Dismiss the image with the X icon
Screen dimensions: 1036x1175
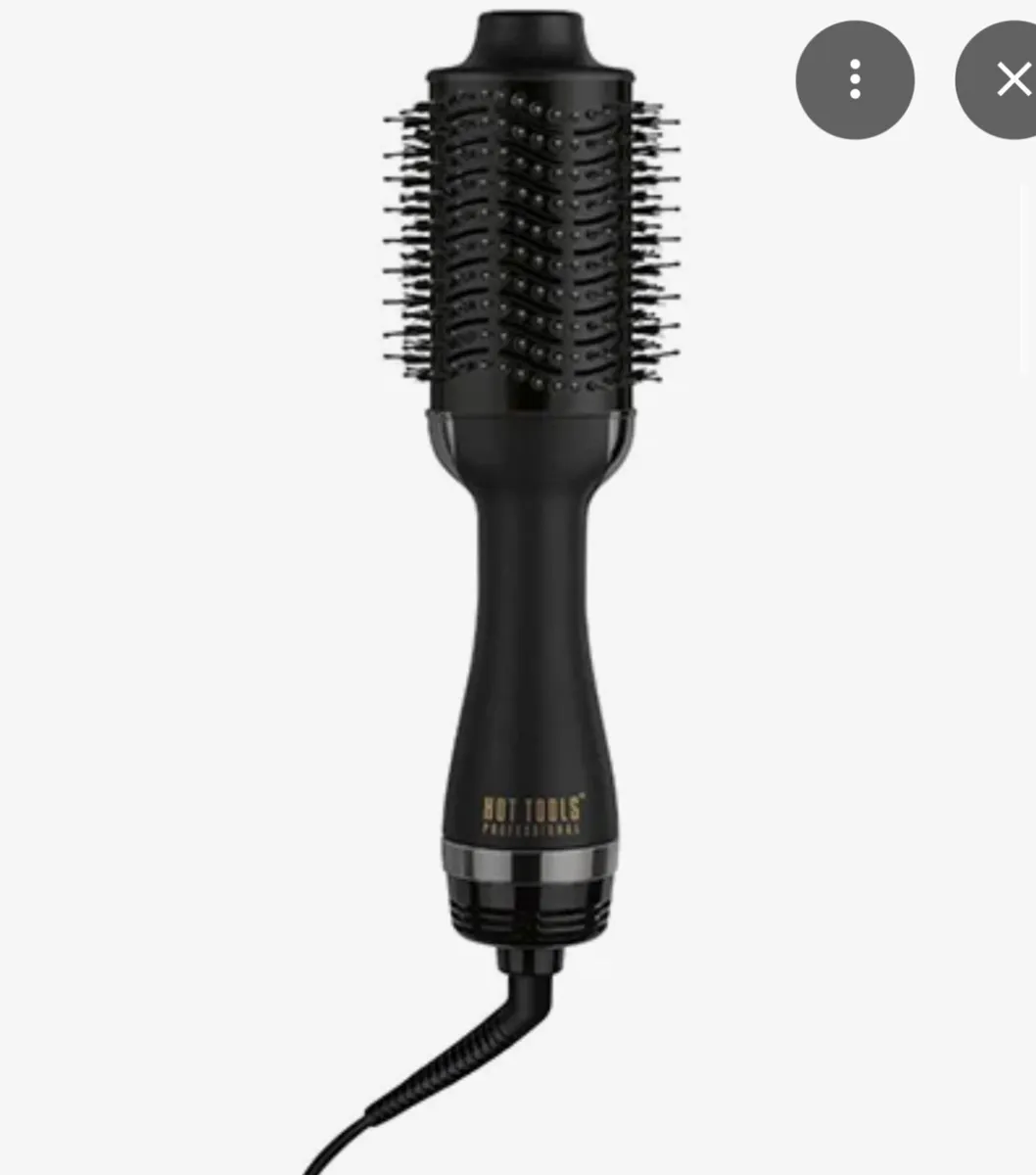click(x=1012, y=79)
